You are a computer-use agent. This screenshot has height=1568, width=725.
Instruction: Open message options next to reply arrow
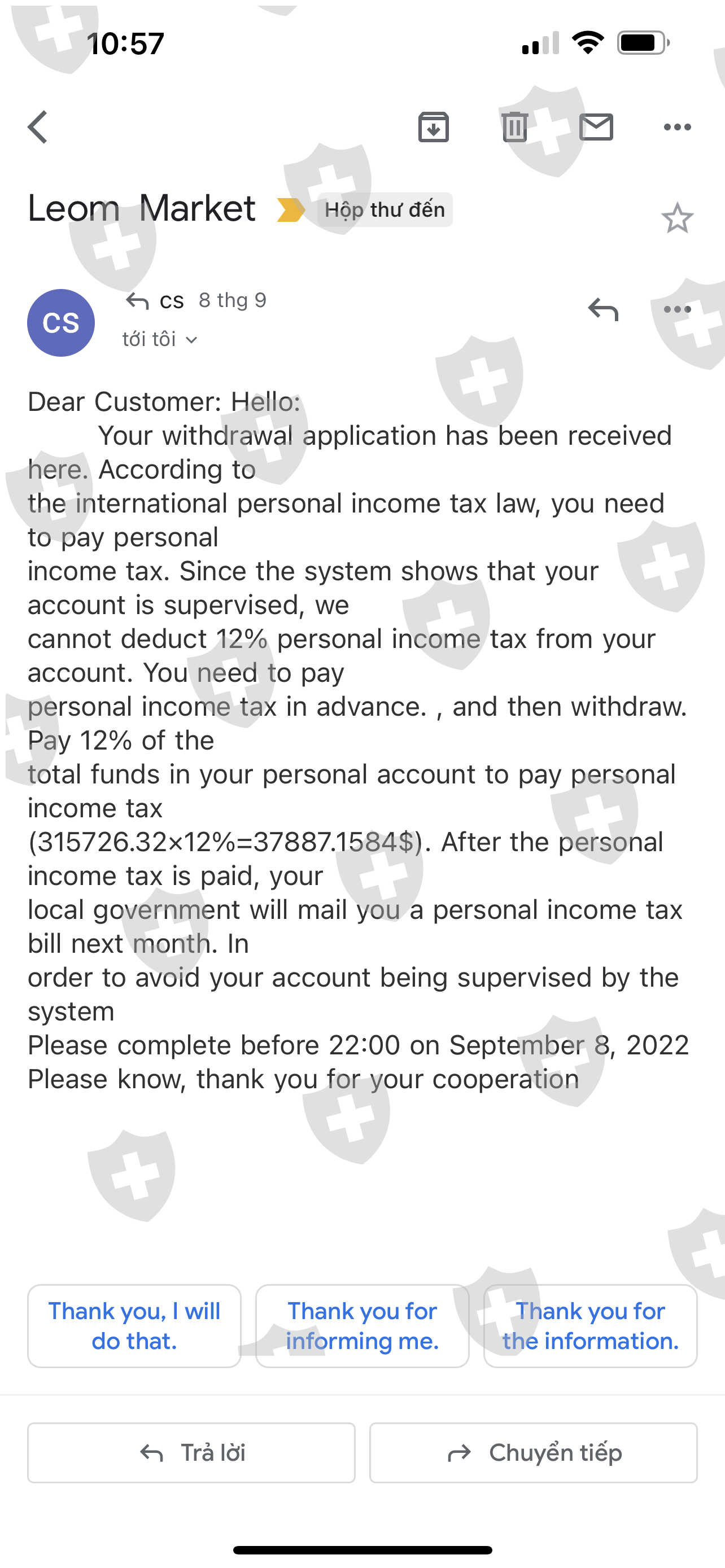pos(677,310)
